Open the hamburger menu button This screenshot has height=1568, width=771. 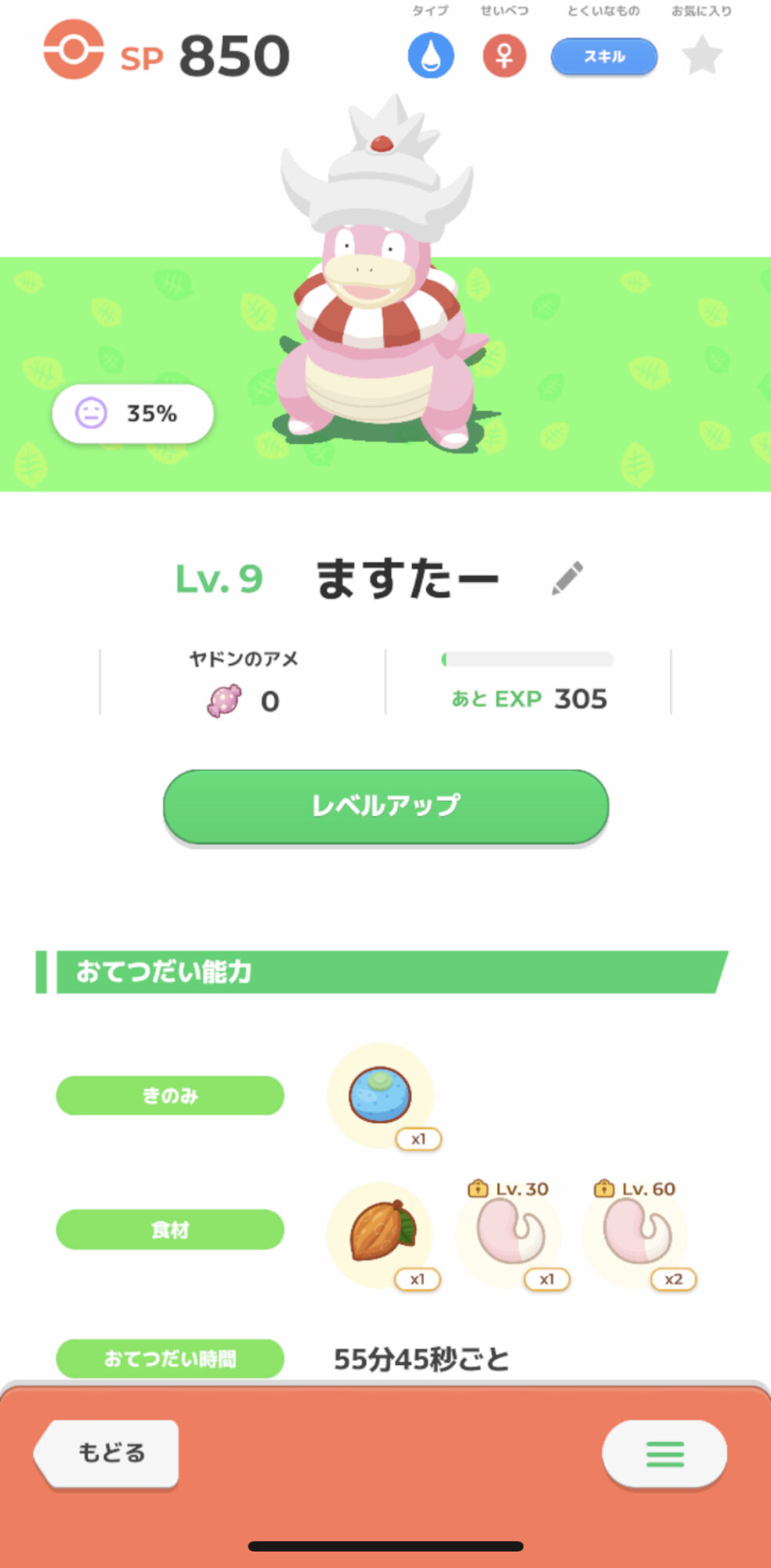click(x=664, y=1454)
